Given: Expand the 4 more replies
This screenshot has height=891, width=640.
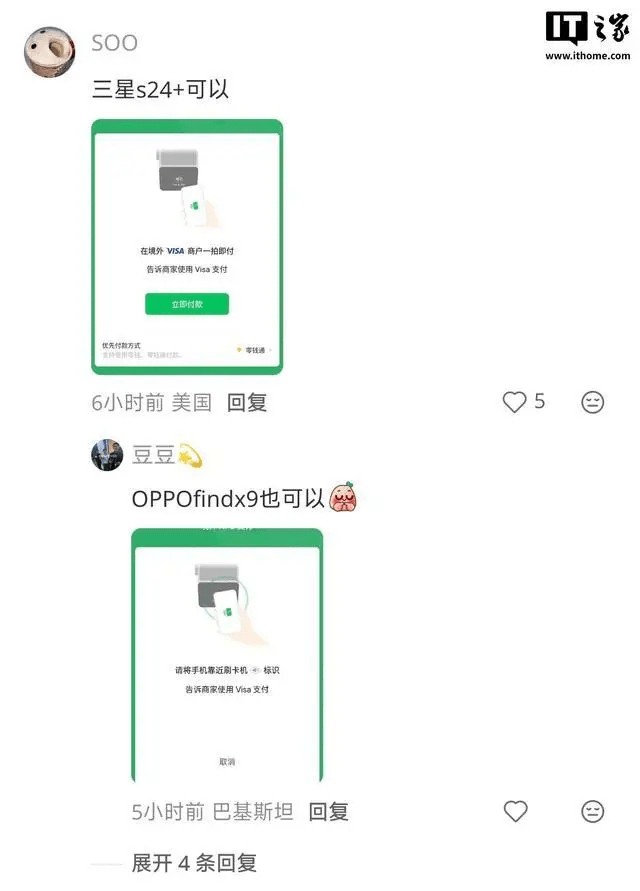Looking at the screenshot, I should (194, 863).
